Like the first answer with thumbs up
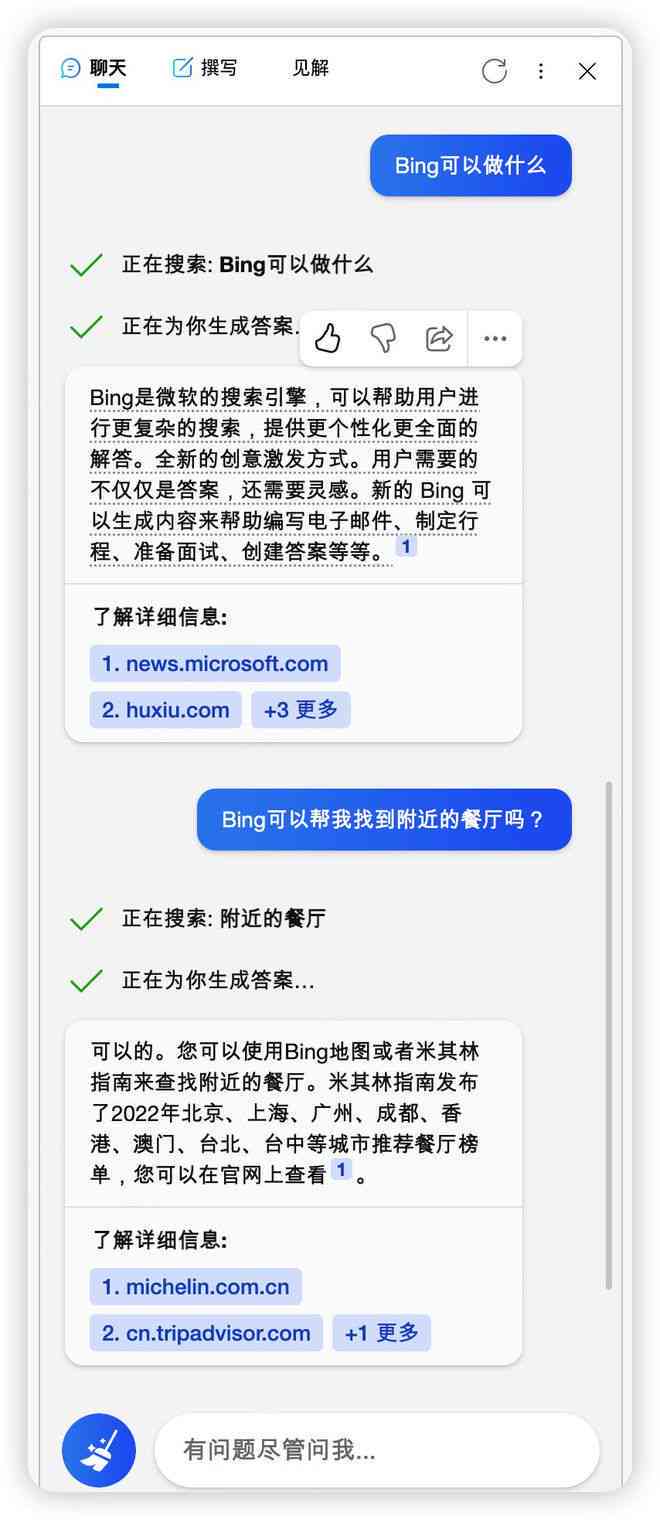660x1520 pixels. [328, 339]
